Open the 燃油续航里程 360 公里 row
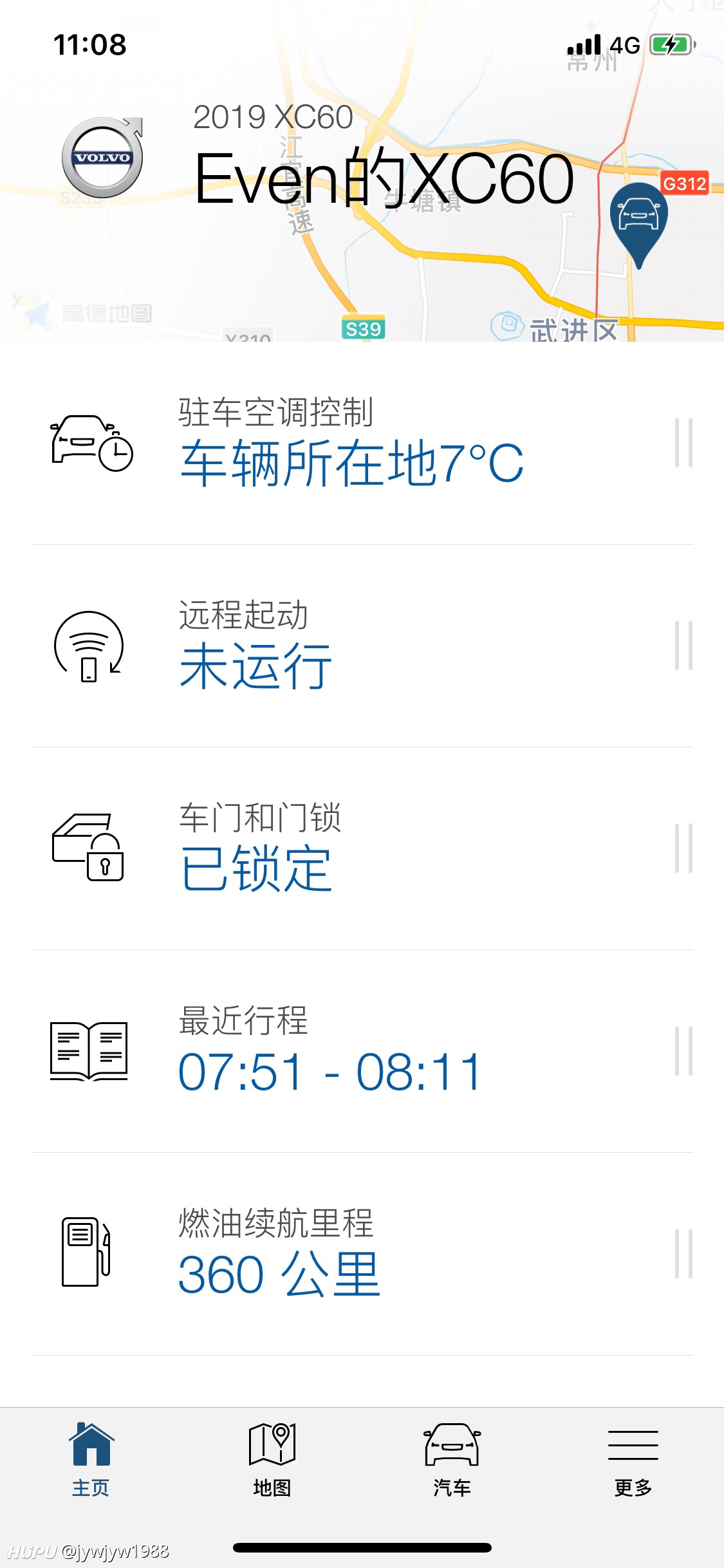The width and height of the screenshot is (724, 1568). point(362,1254)
